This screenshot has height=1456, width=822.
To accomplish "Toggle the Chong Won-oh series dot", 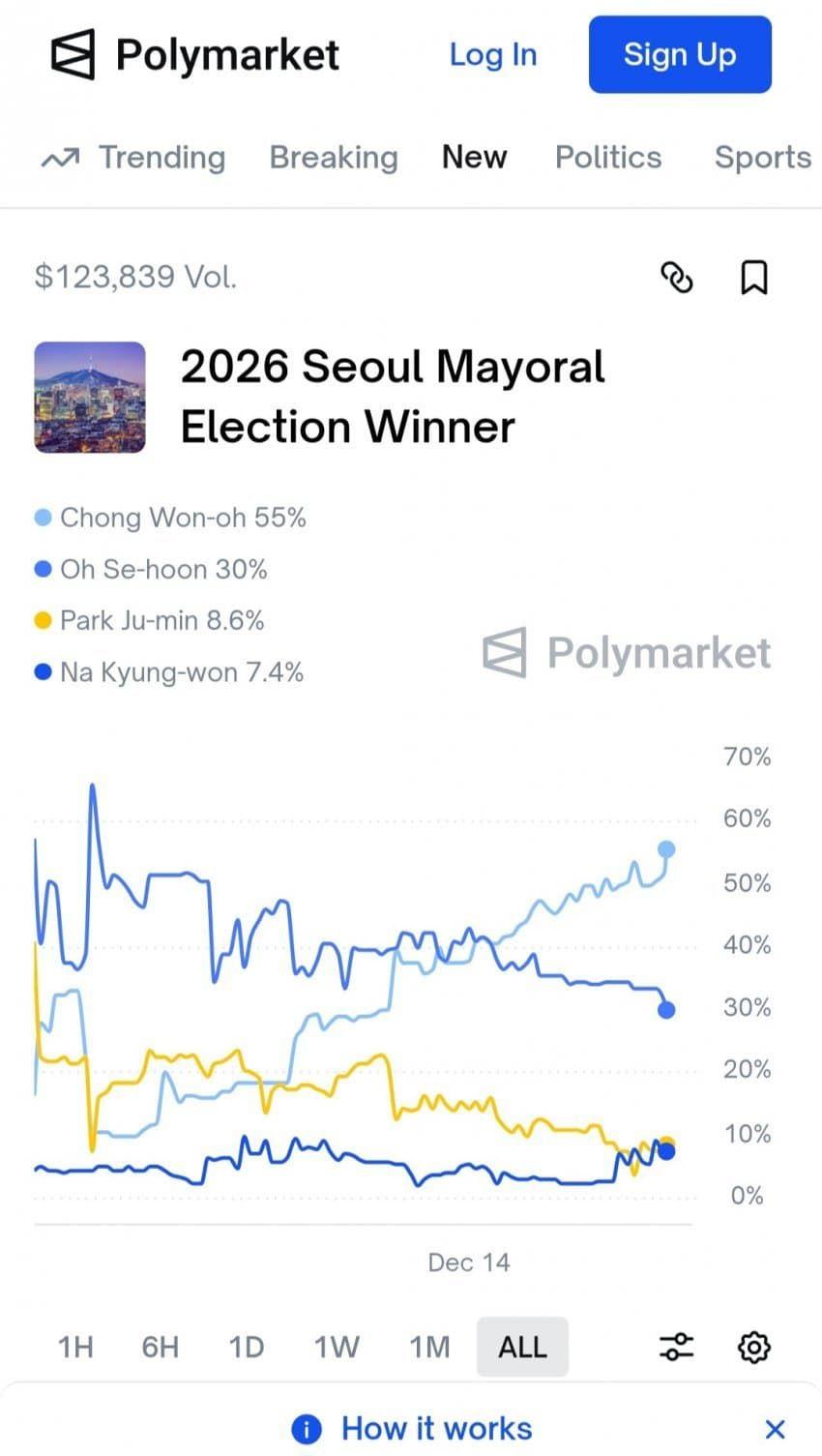I will point(43,518).
